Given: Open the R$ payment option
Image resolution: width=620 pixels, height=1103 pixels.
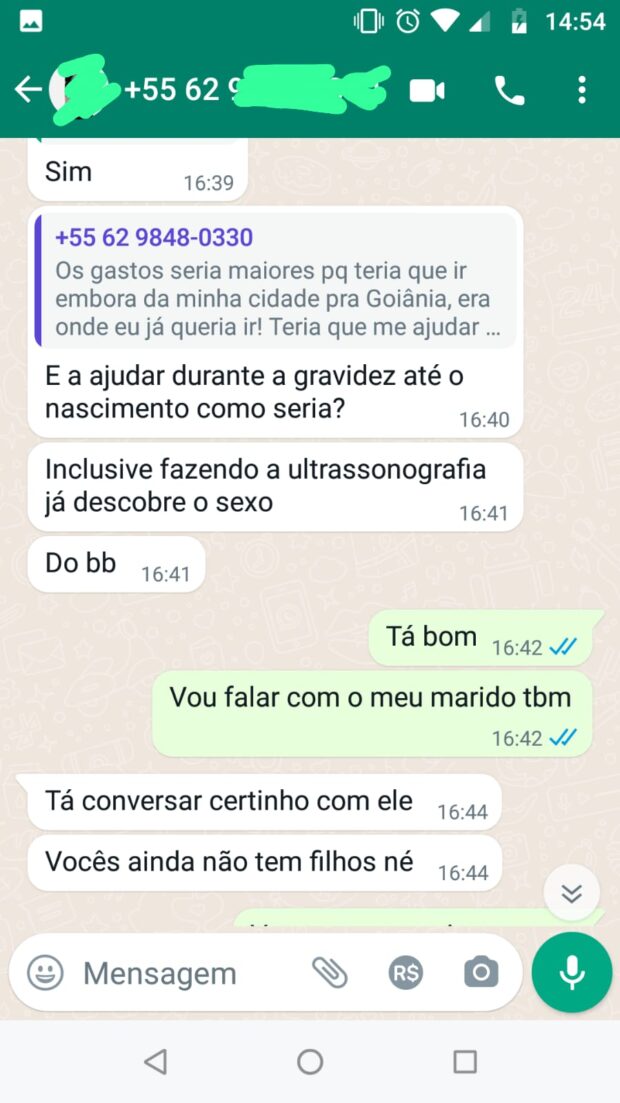Looking at the screenshot, I should 406,972.
